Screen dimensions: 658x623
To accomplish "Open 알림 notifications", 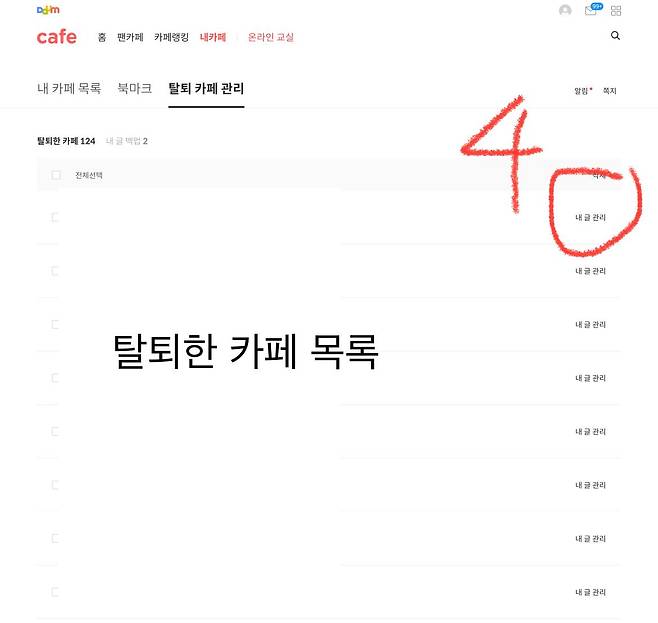I will click(x=581, y=91).
